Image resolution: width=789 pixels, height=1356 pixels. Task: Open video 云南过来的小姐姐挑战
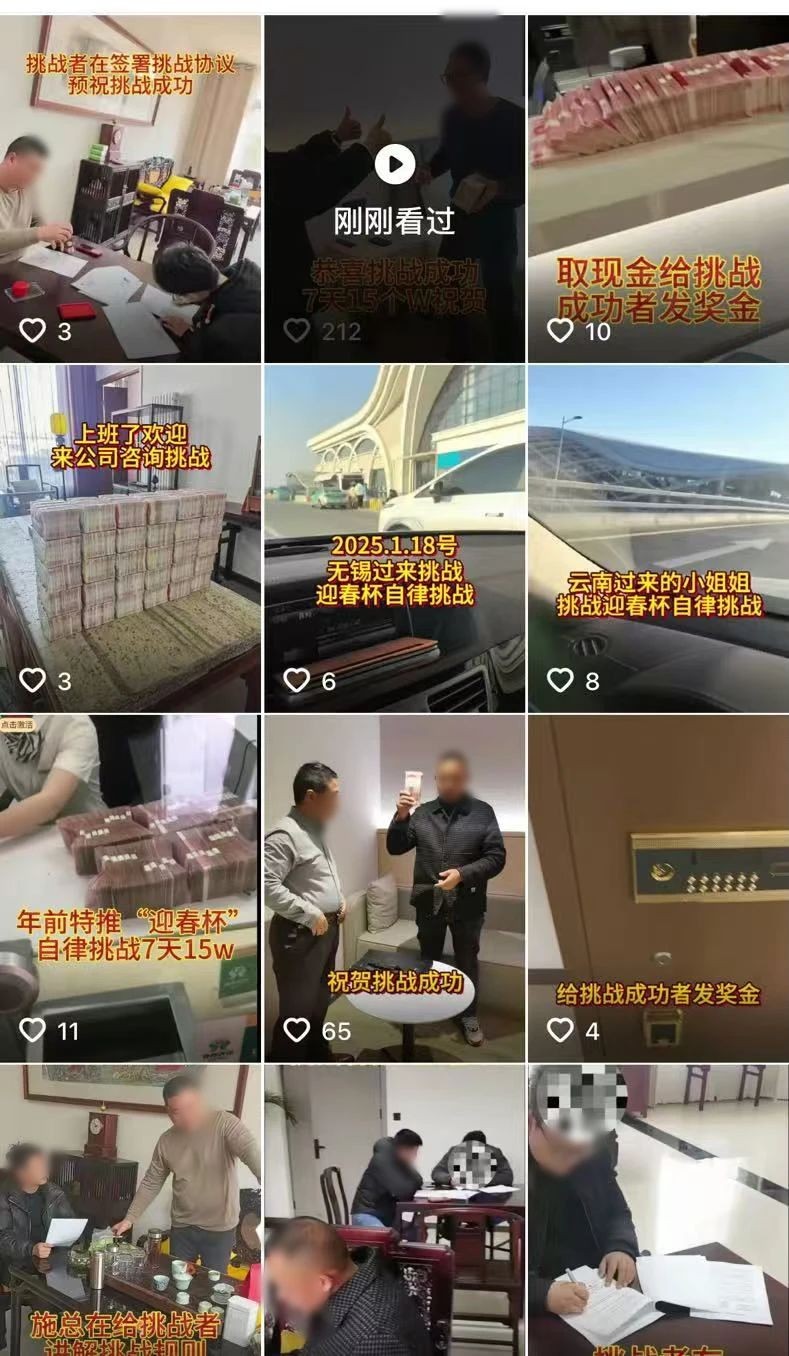(658, 538)
